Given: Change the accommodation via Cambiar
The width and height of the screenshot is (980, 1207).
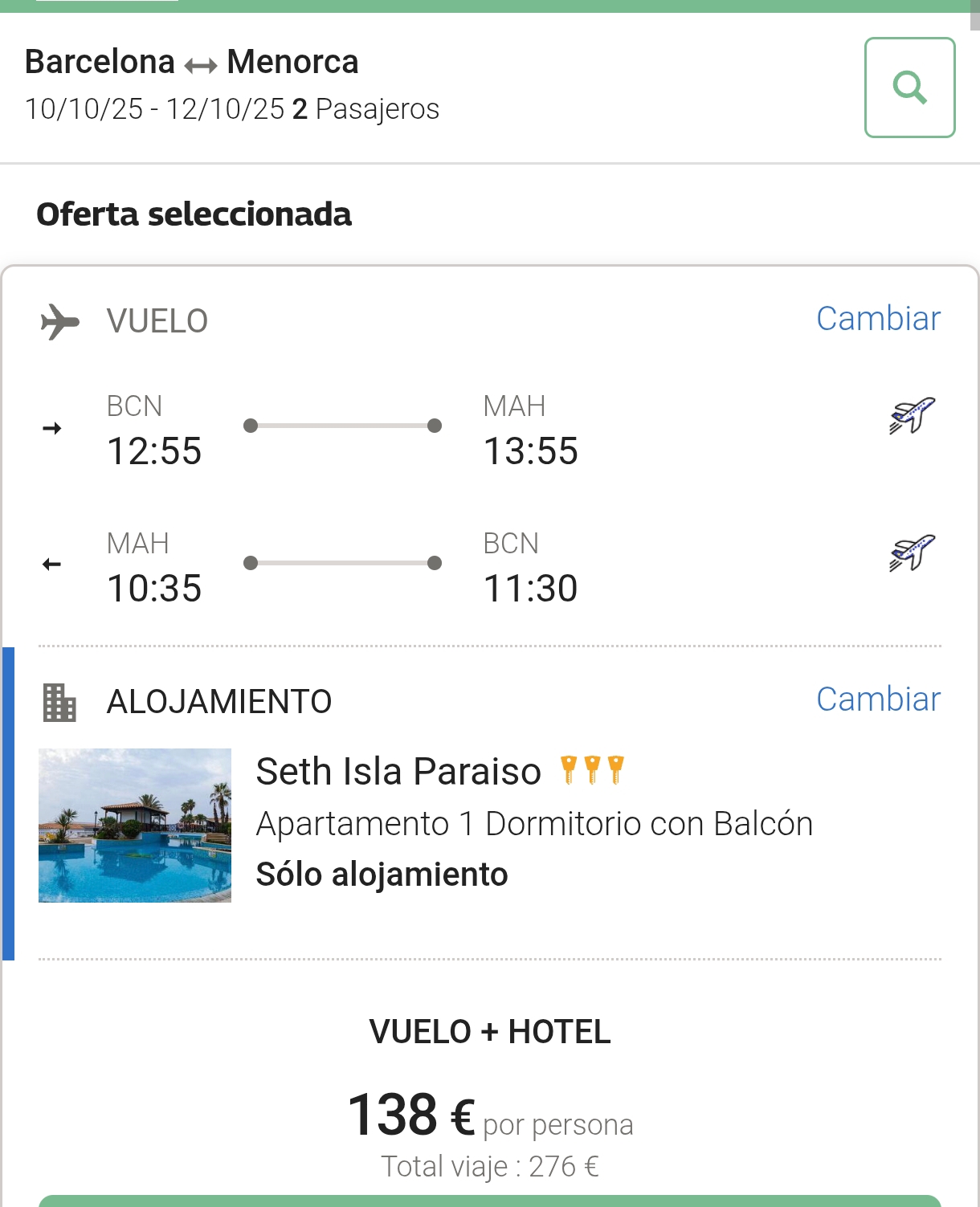Looking at the screenshot, I should pyautogui.click(x=878, y=699).
